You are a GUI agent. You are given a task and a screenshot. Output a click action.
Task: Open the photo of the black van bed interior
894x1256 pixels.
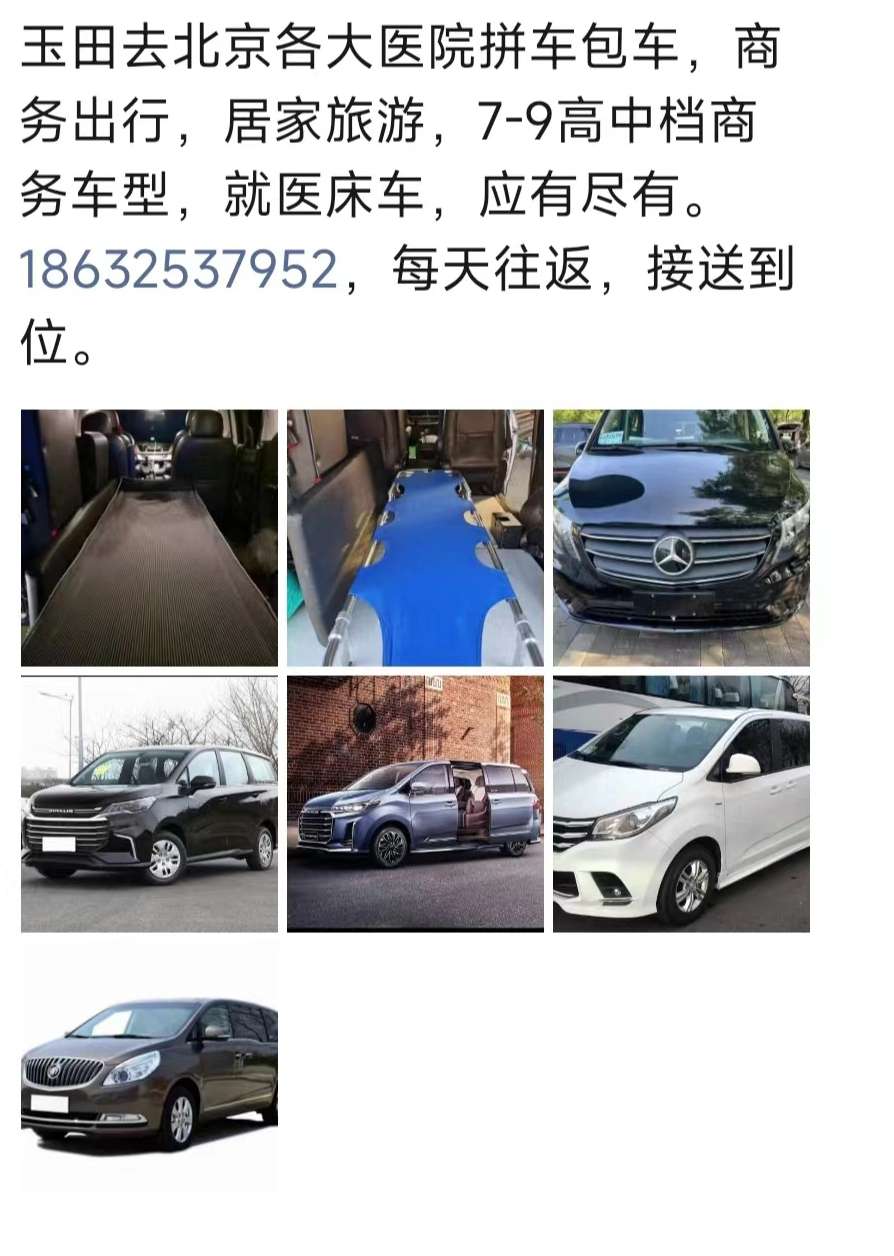[149, 538]
